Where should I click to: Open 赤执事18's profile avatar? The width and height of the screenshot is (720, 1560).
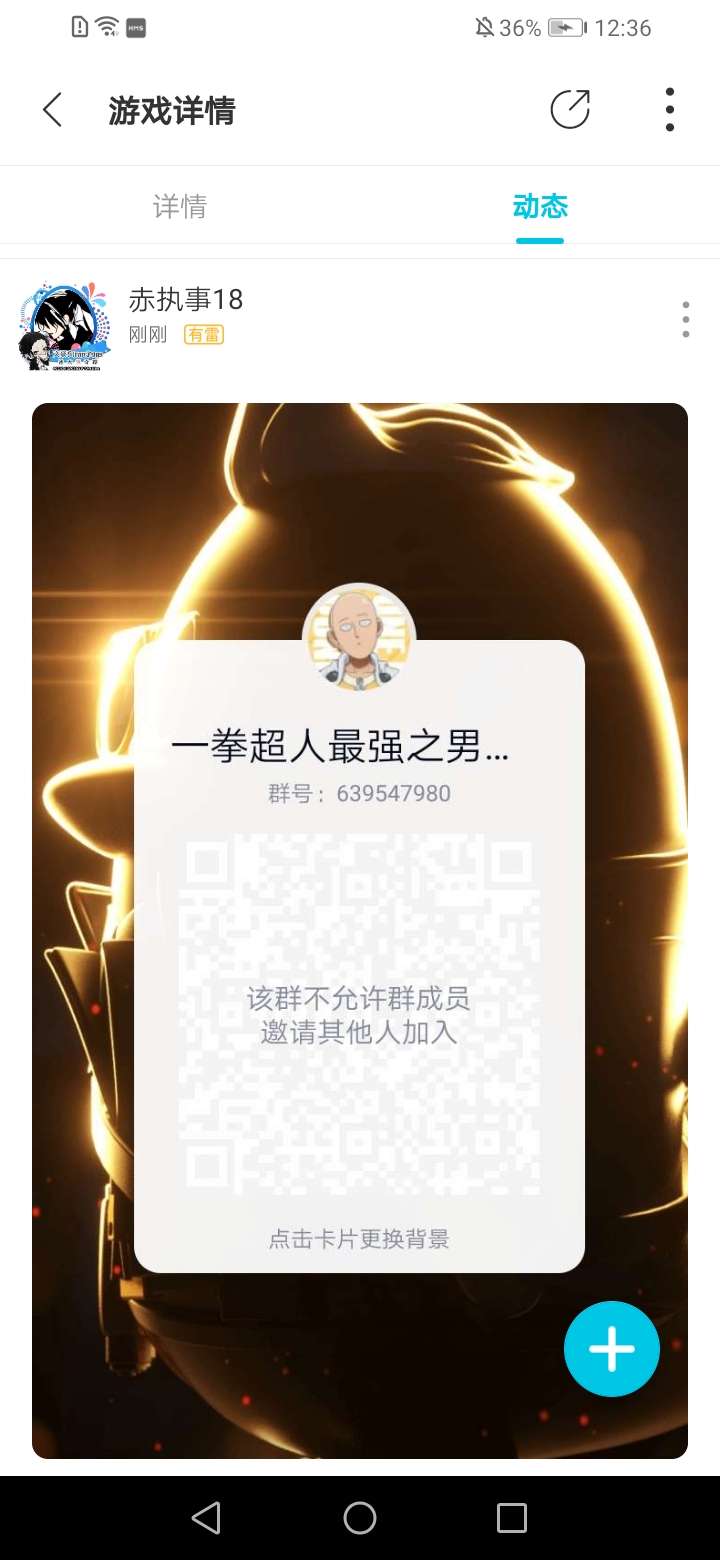coord(65,327)
